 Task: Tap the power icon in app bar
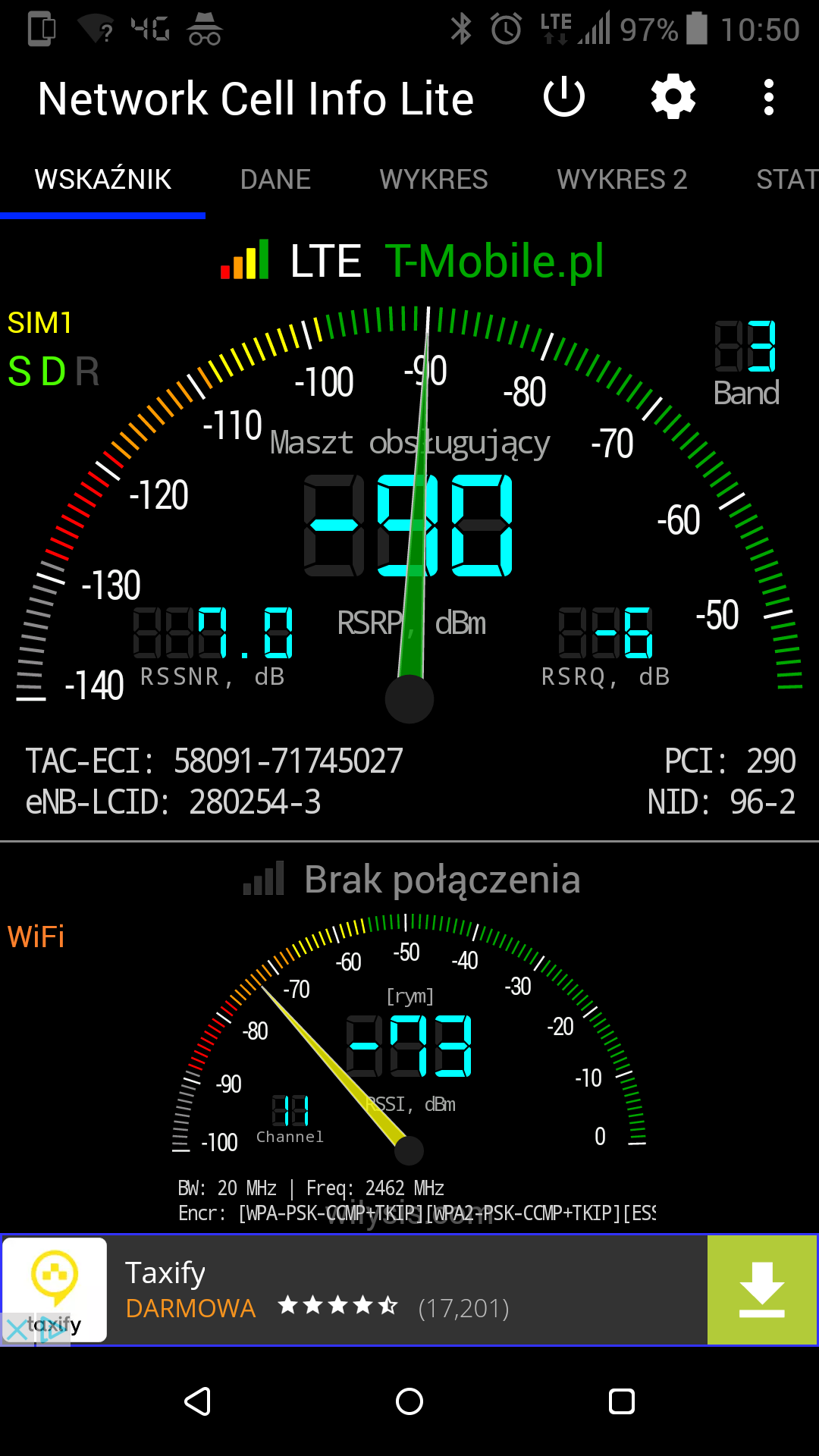564,98
